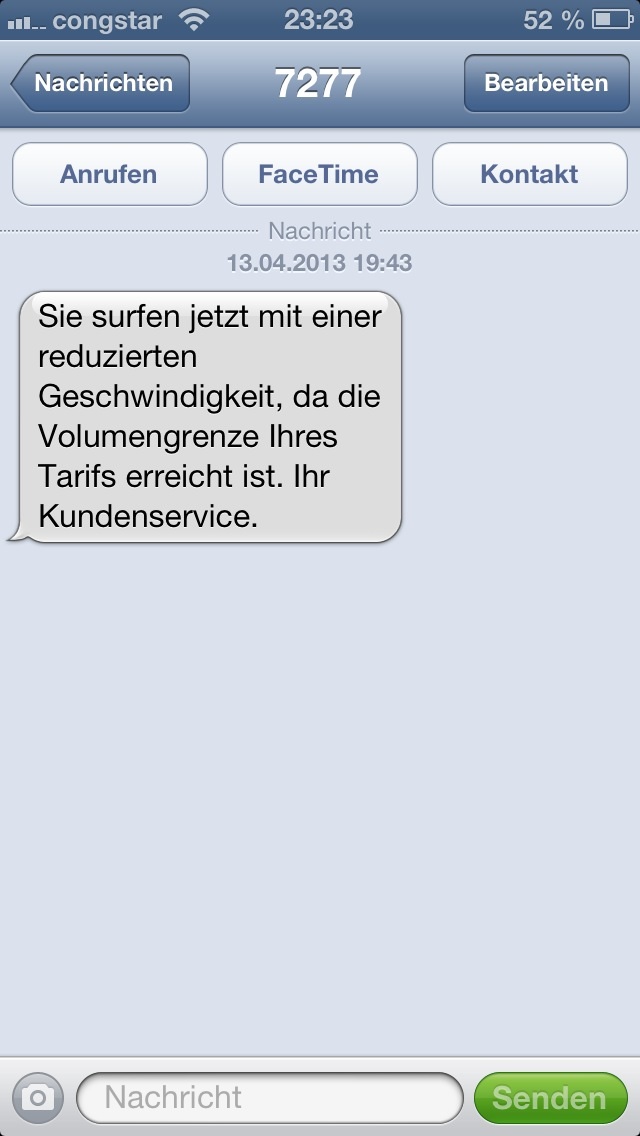Focus the Nachricht text field

click(270, 1097)
